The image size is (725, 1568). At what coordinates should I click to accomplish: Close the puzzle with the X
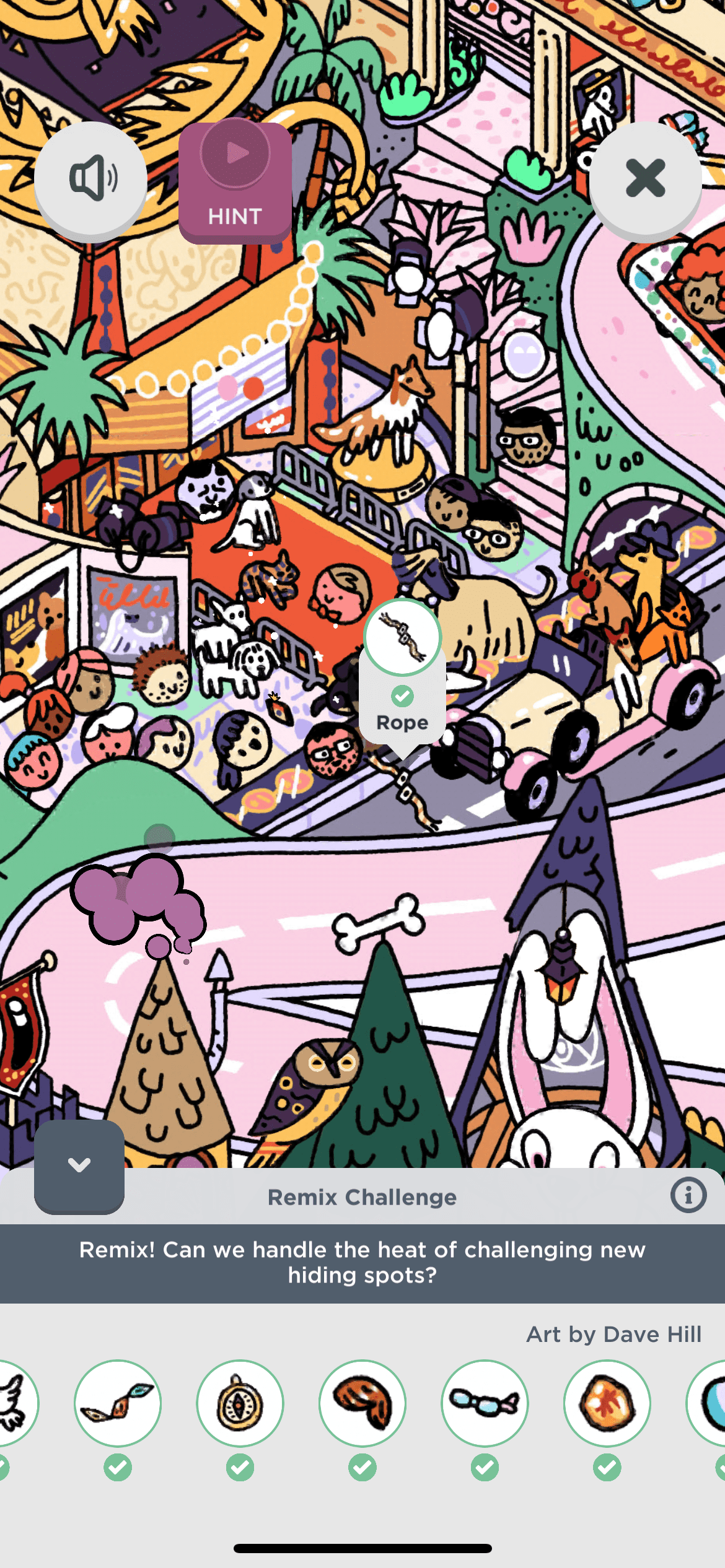click(645, 179)
